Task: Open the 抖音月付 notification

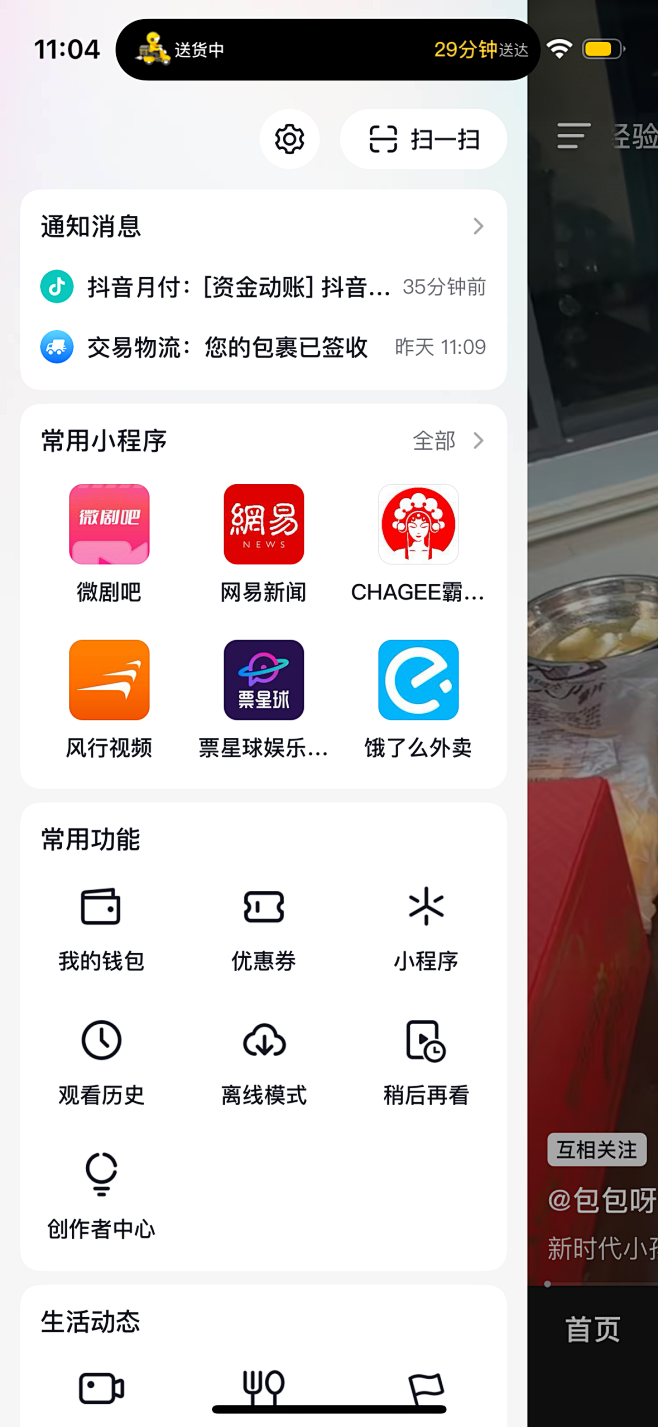Action: click(x=262, y=287)
